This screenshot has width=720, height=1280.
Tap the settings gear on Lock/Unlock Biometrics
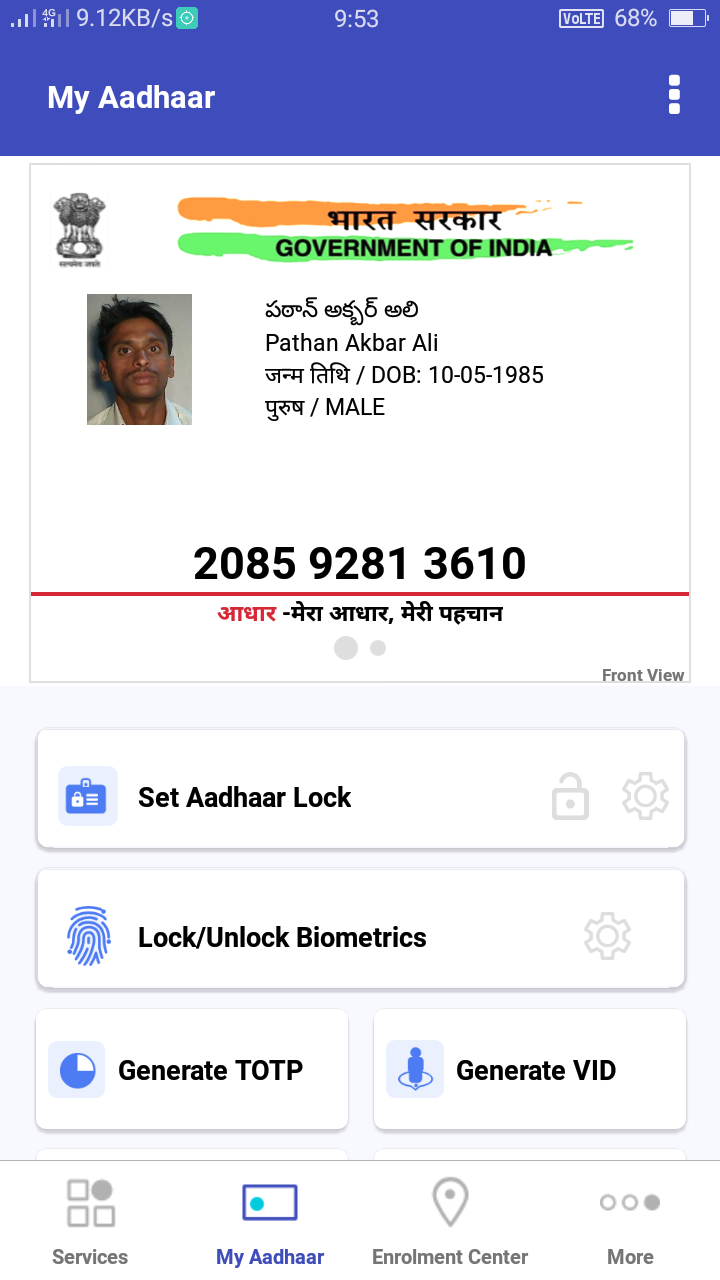coord(607,937)
